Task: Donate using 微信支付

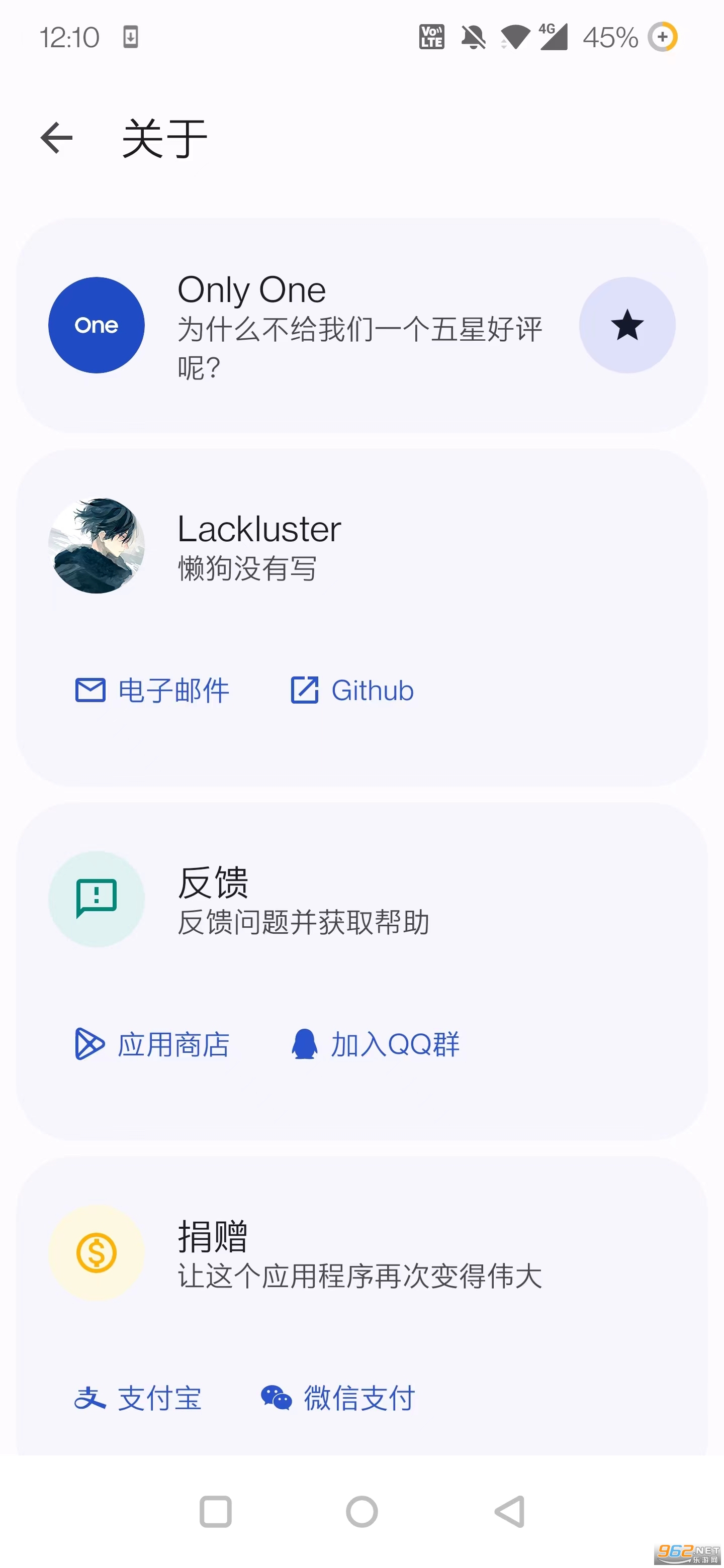Action: pos(338,1398)
